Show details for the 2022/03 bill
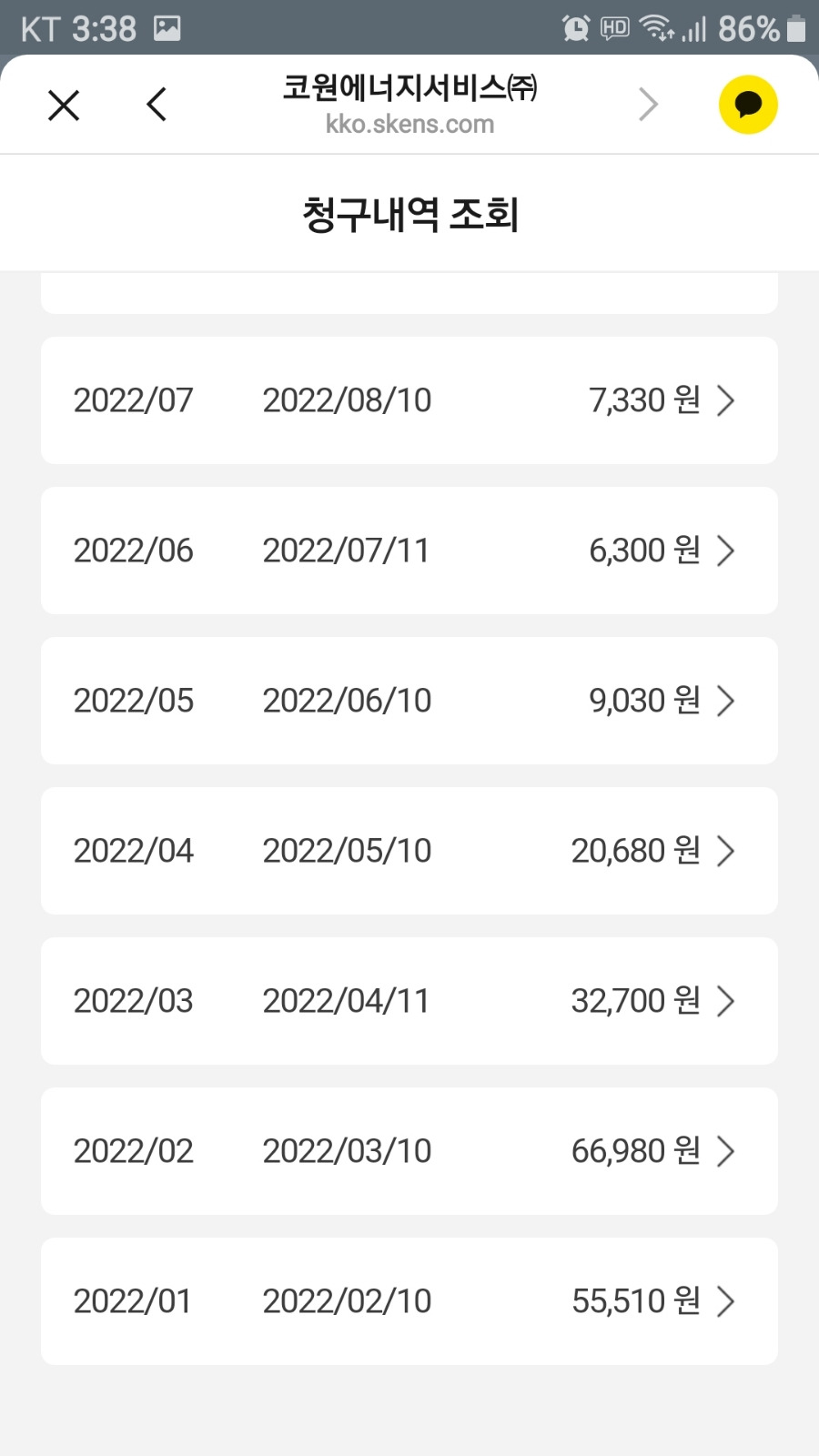This screenshot has height=1456, width=819. click(x=409, y=1001)
